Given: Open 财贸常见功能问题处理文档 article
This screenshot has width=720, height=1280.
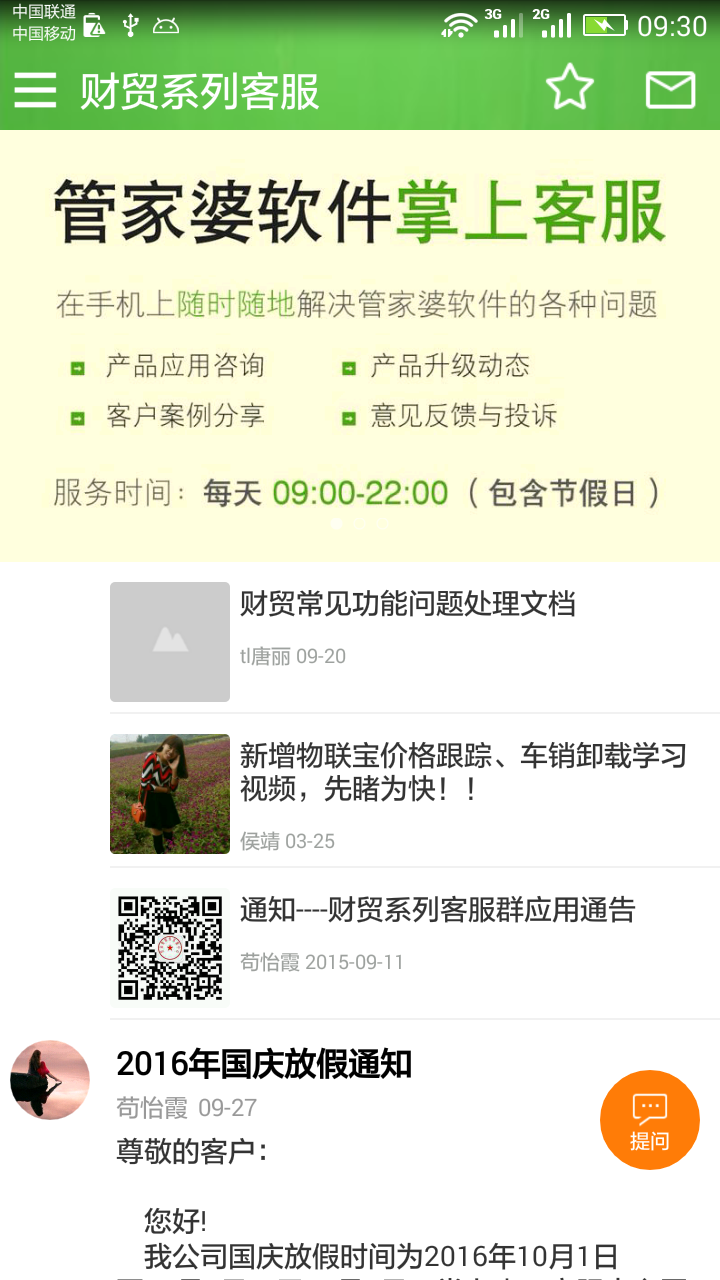Looking at the screenshot, I should pyautogui.click(x=407, y=604).
